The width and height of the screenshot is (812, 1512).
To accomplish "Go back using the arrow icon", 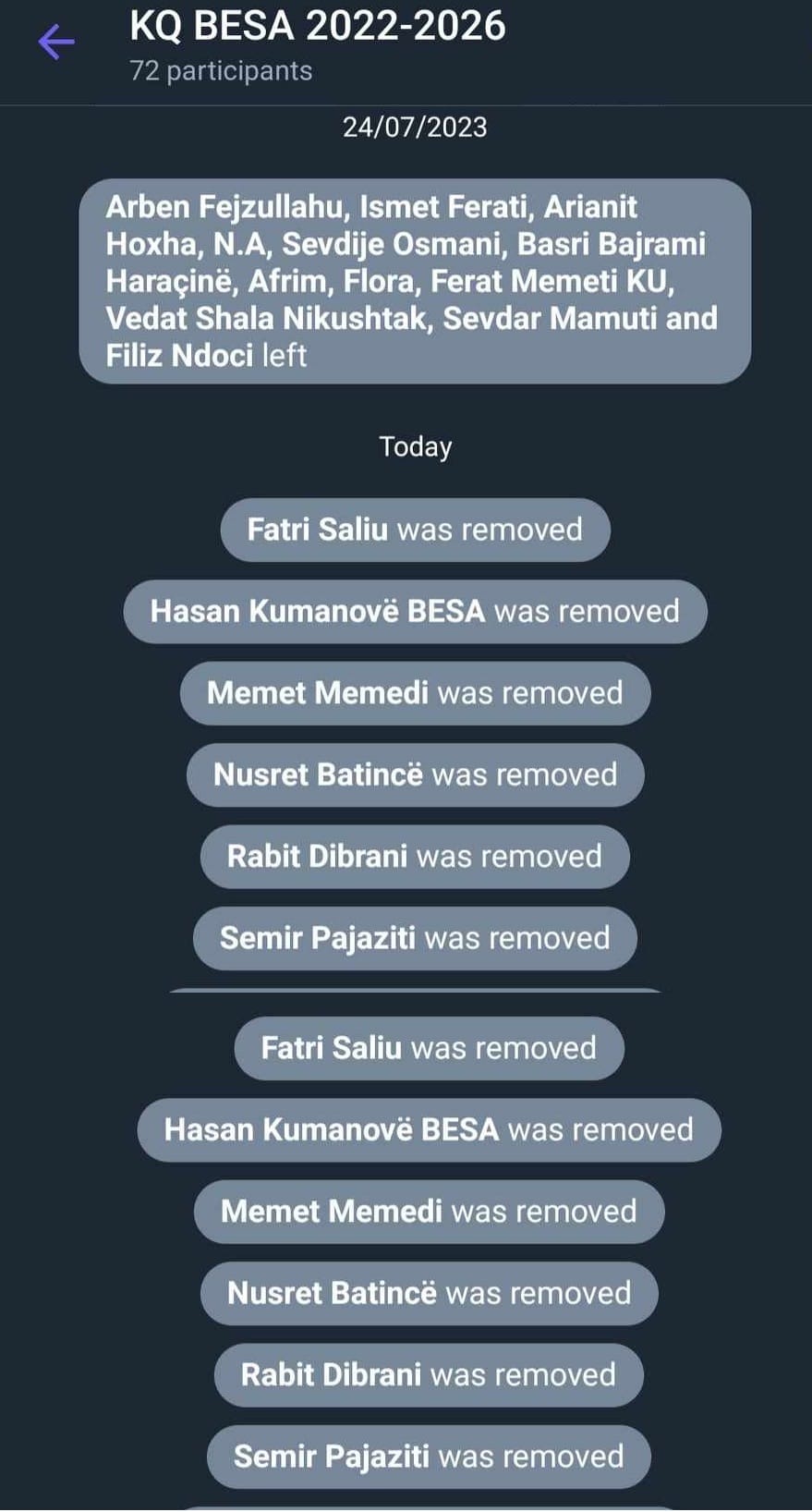I will pos(55,43).
